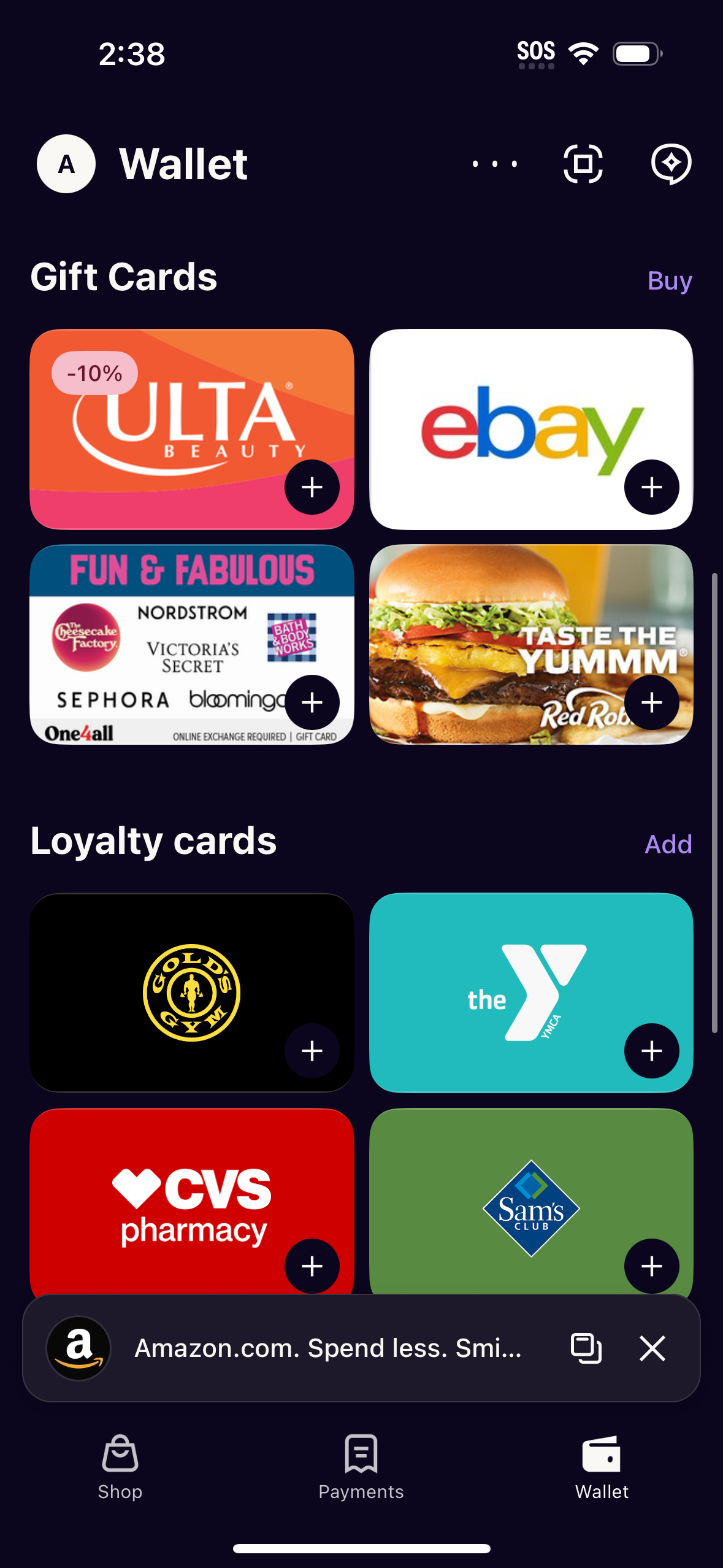Open the three-dot options menu

pos(494,163)
